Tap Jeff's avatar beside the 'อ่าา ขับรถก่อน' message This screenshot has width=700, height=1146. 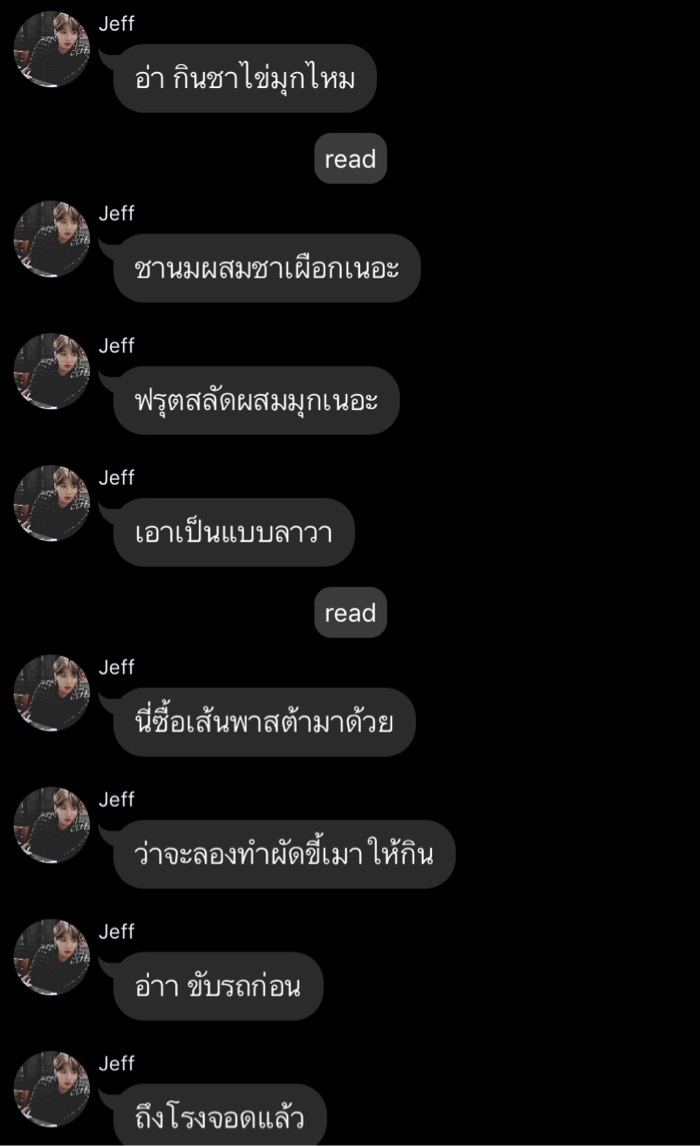[x=52, y=958]
